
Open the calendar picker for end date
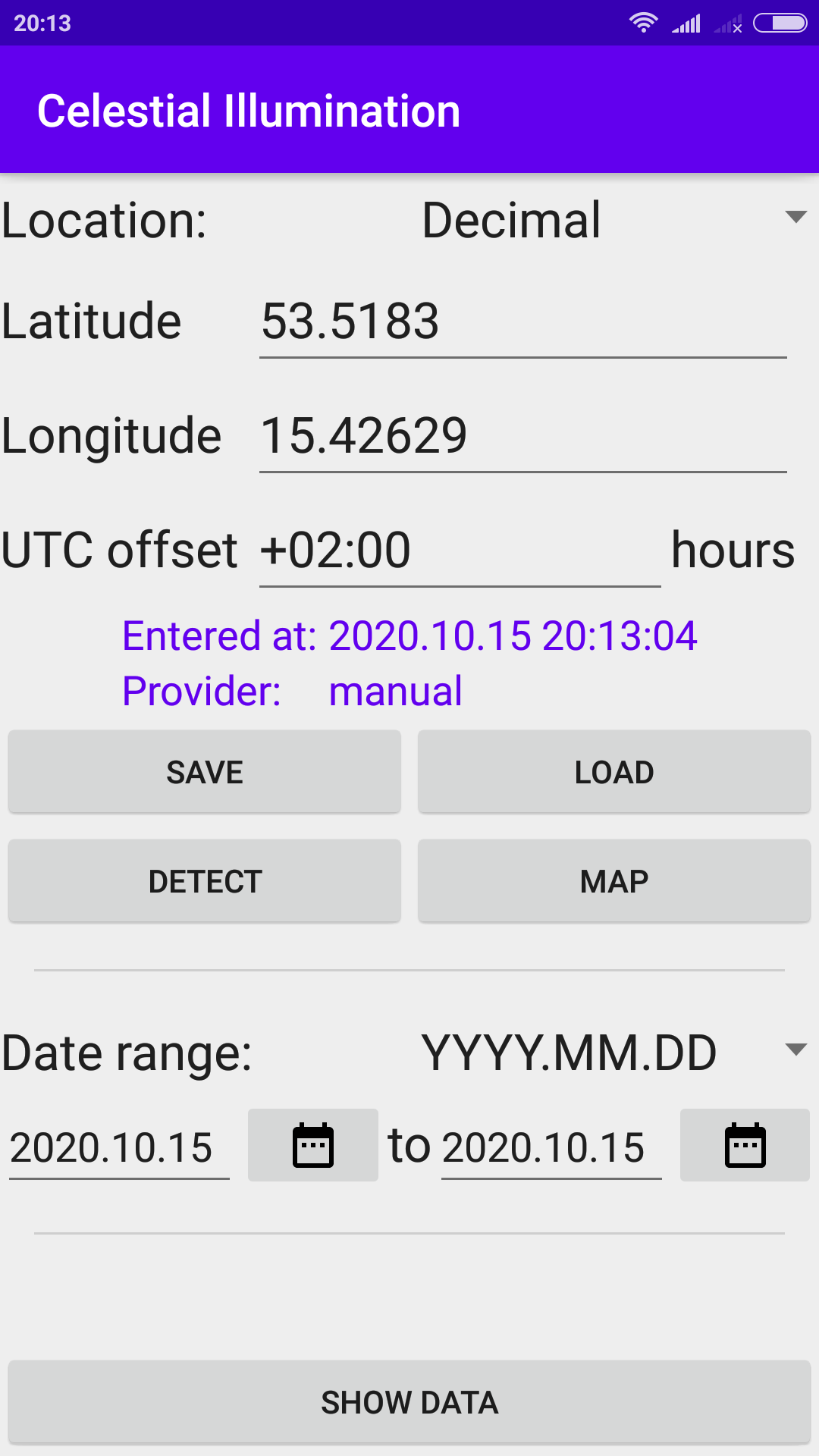745,1145
